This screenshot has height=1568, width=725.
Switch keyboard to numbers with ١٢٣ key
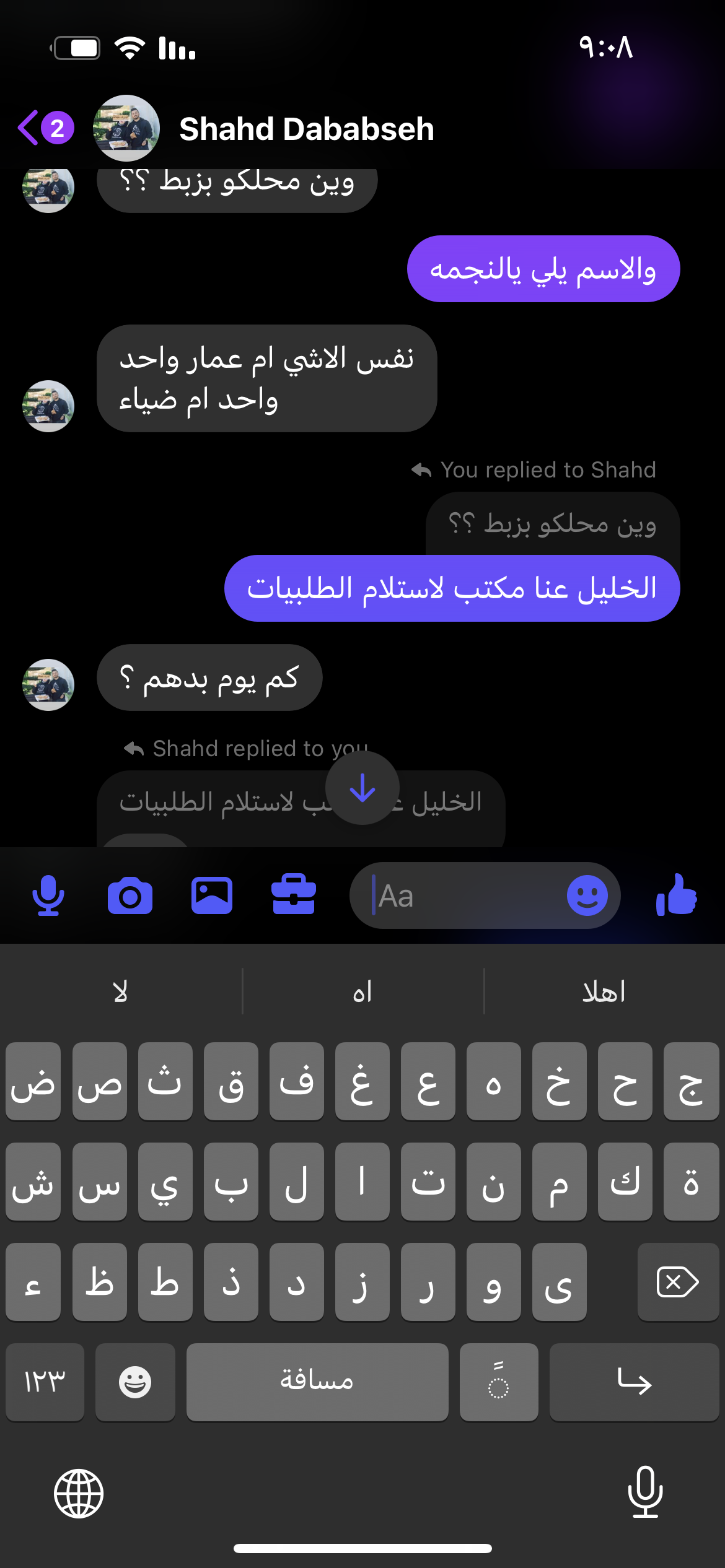pos(45,1382)
